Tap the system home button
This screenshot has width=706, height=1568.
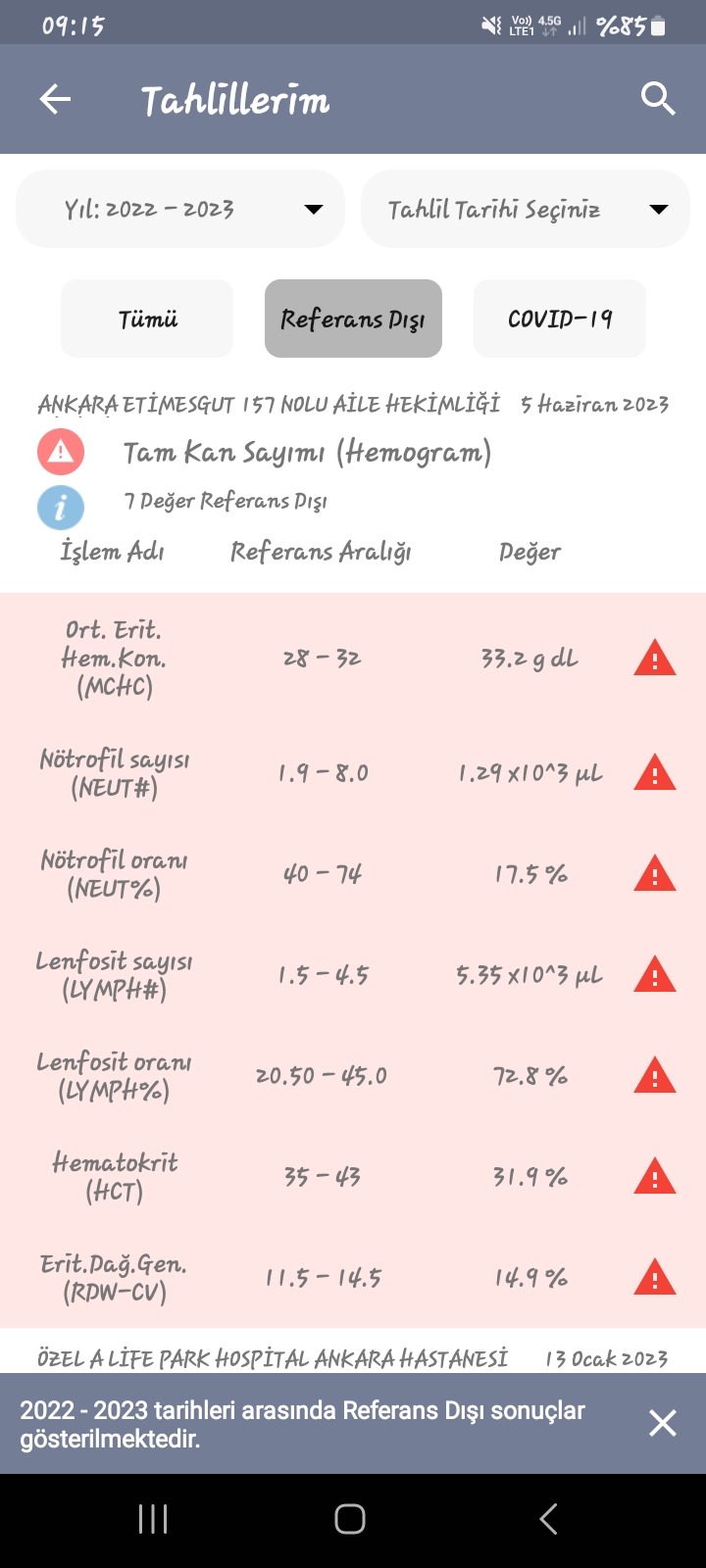[350, 1519]
